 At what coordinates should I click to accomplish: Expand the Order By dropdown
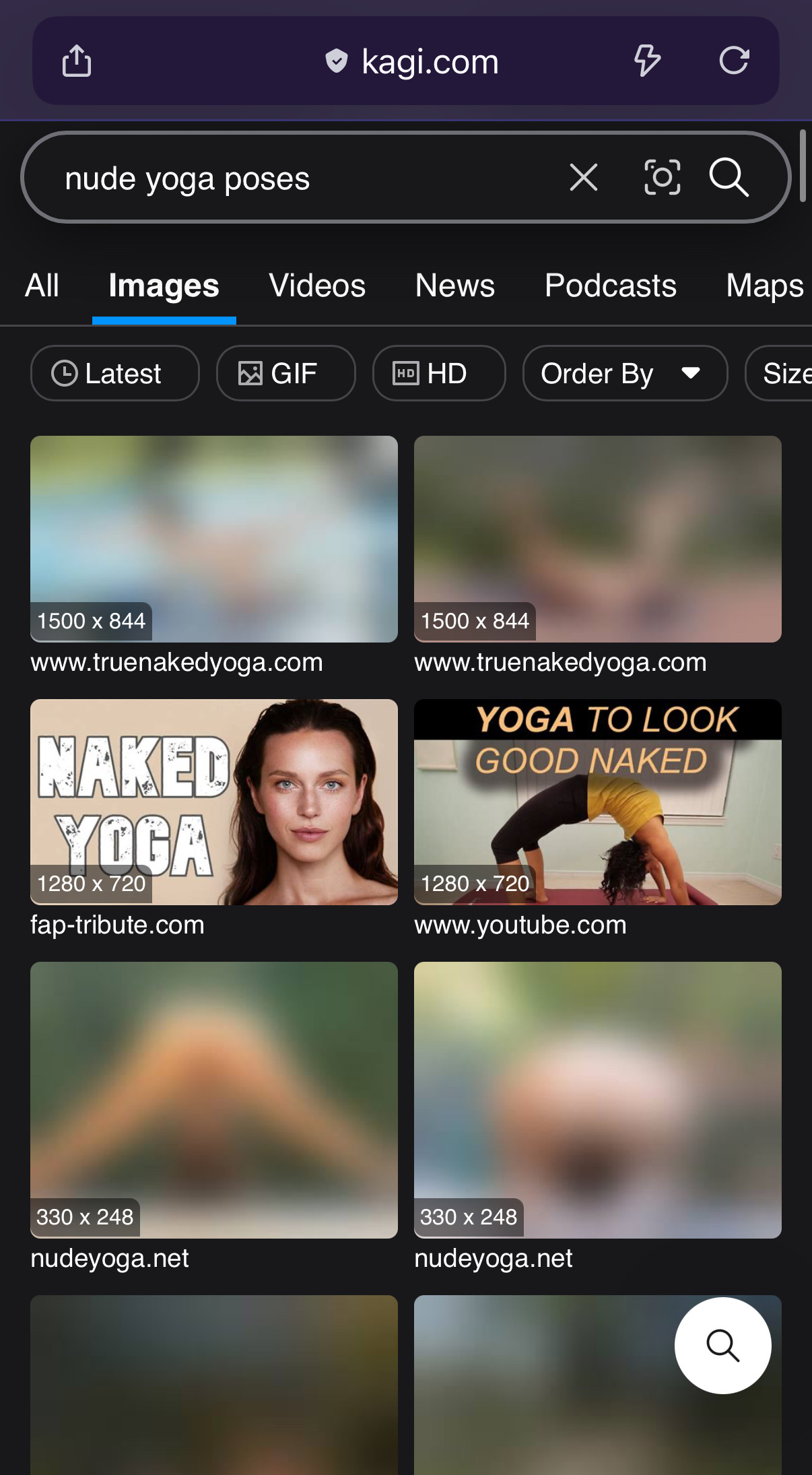pyautogui.click(x=624, y=373)
